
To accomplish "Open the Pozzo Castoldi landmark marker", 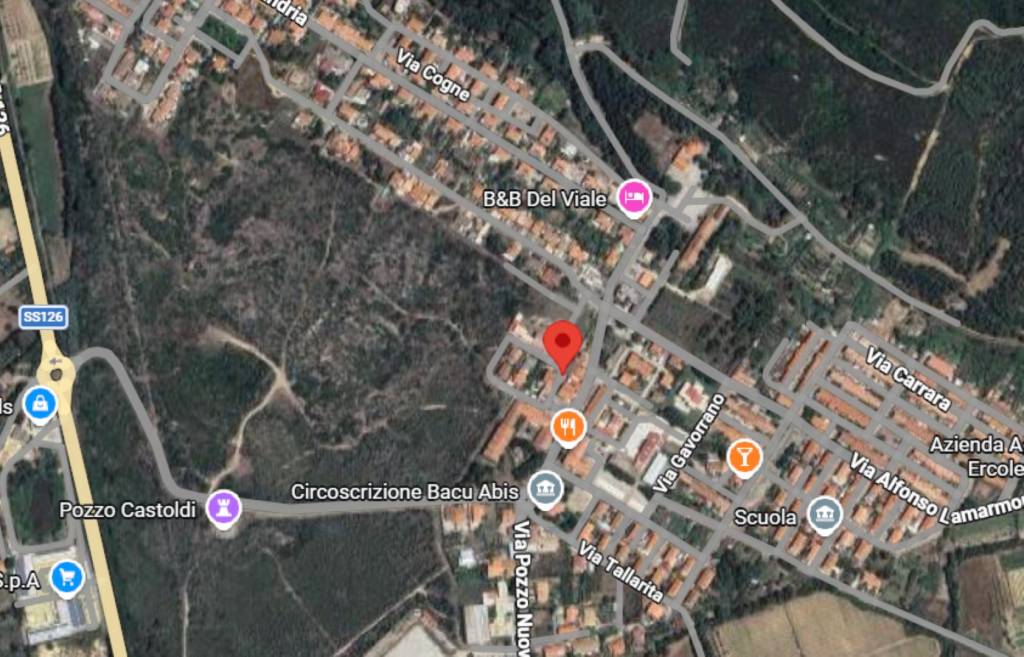I will click(x=223, y=507).
